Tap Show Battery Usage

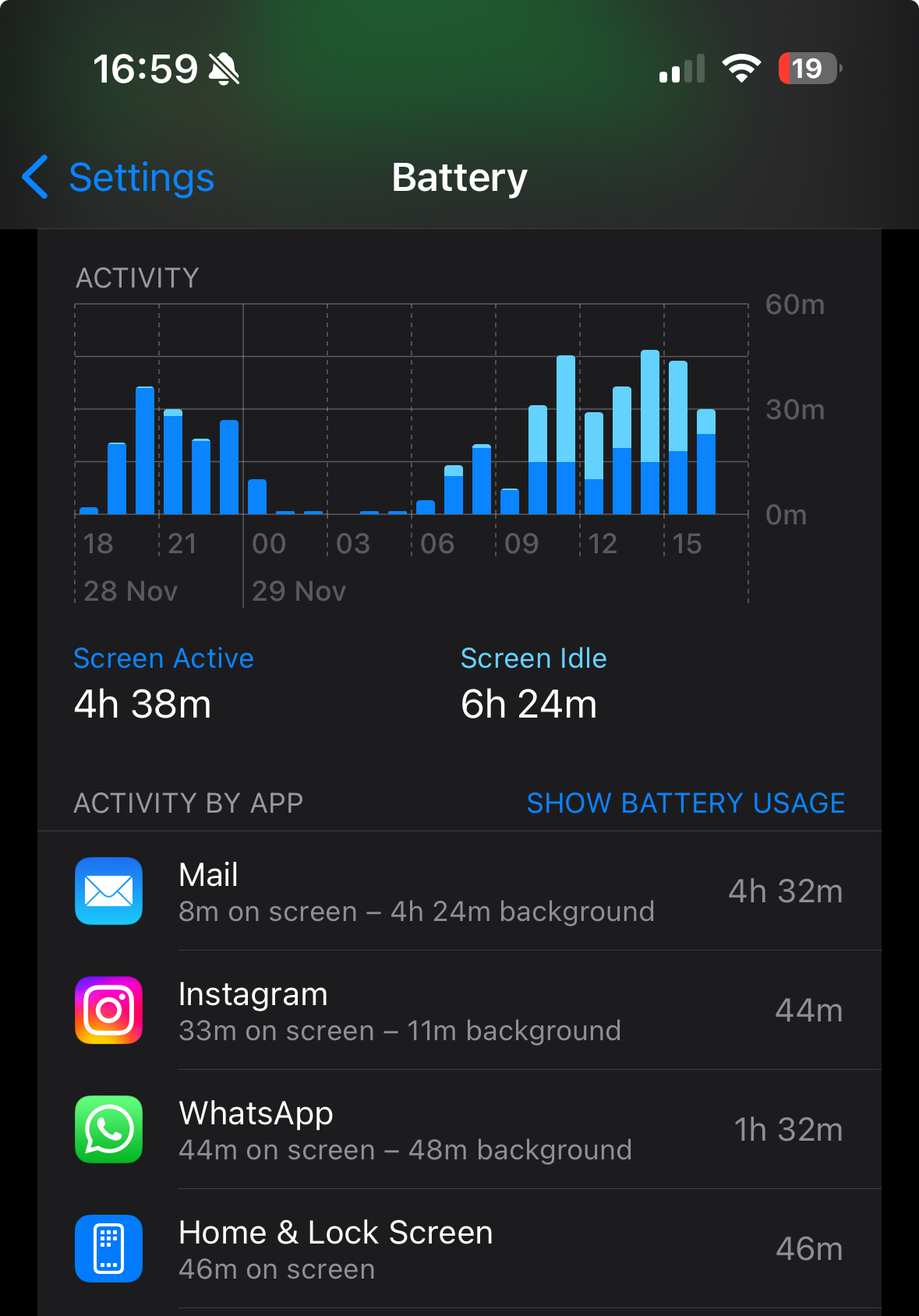[685, 803]
